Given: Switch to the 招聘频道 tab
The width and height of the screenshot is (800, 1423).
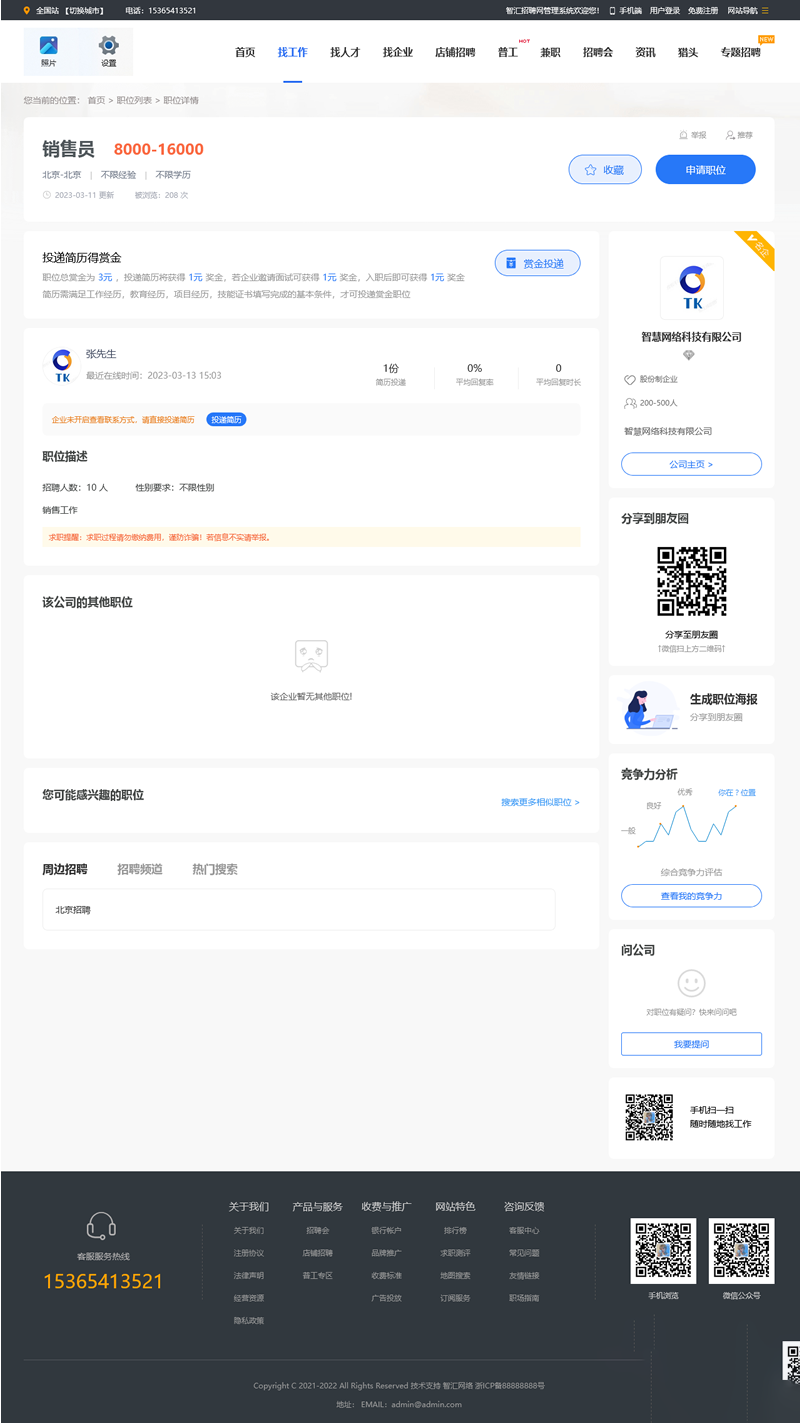Looking at the screenshot, I should click(x=140, y=869).
